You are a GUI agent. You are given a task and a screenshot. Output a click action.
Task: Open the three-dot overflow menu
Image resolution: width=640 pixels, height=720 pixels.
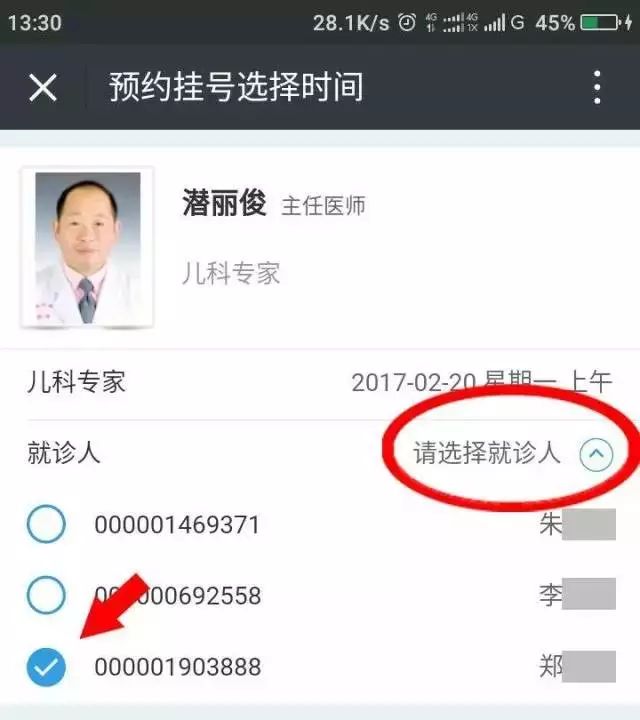tap(597, 88)
